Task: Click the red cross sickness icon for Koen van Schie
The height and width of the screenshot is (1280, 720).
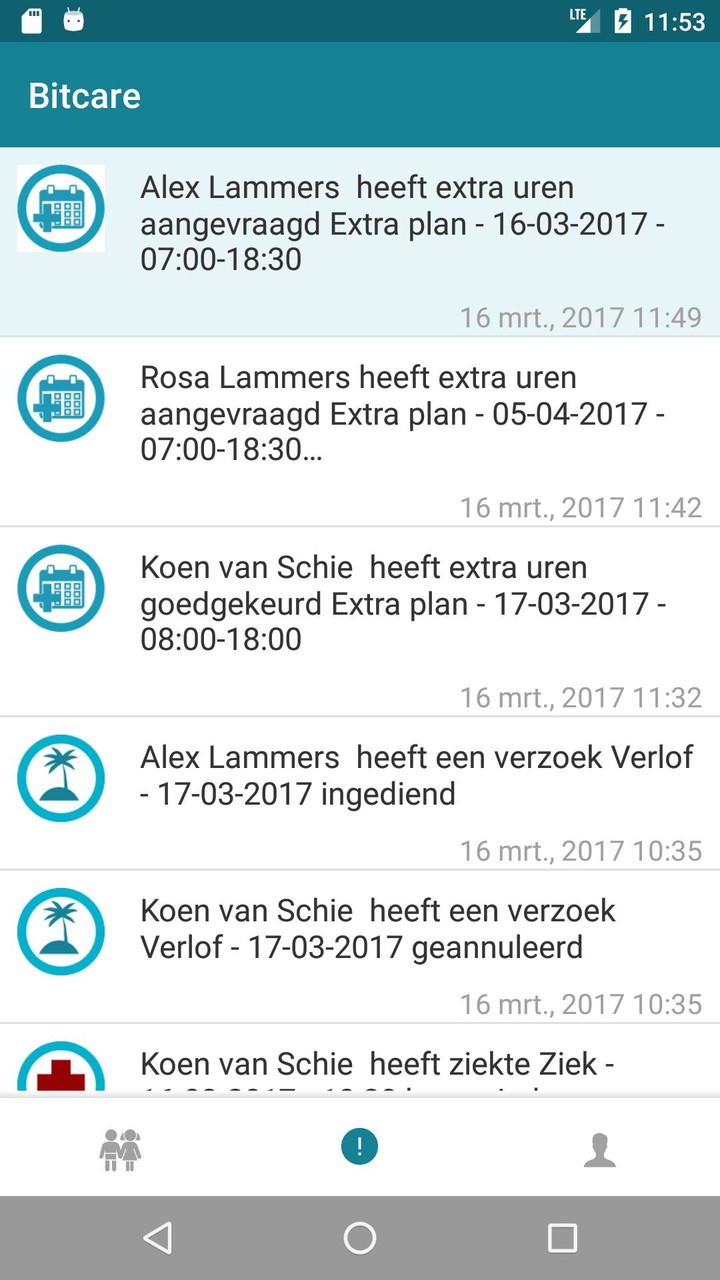Action: 60,1070
